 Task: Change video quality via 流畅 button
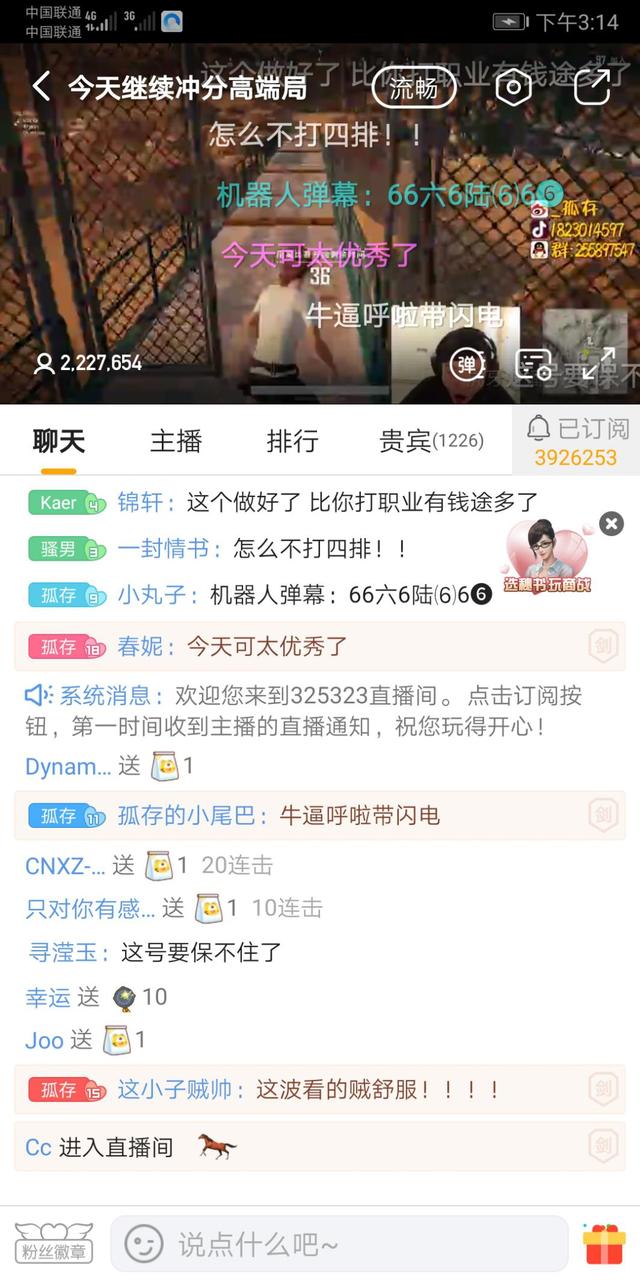pyautogui.click(x=413, y=88)
